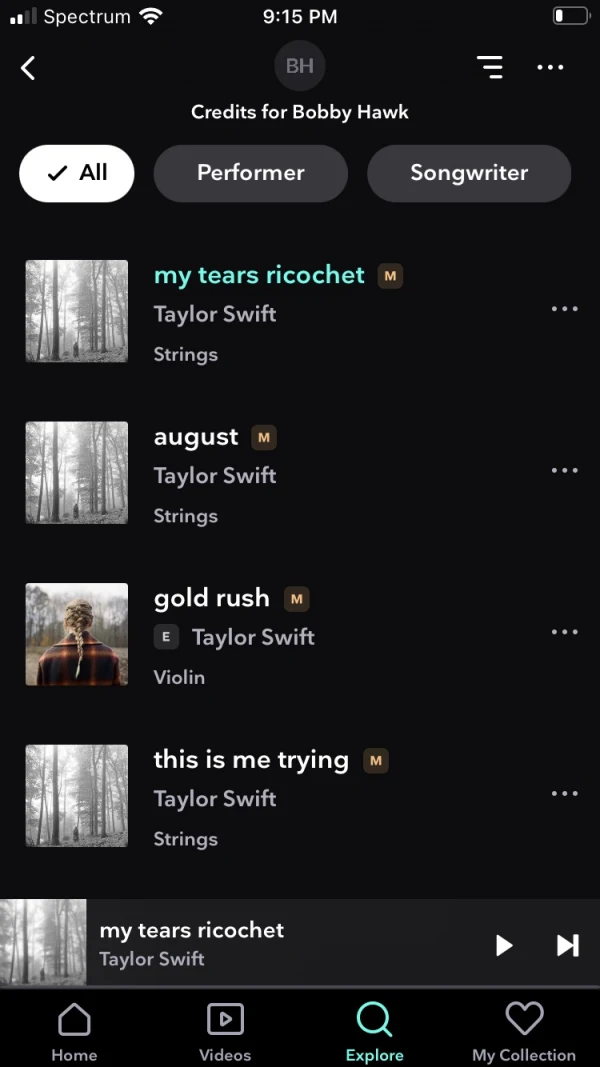The image size is (600, 1067).
Task: Resume playback in the mini player
Action: pyautogui.click(x=504, y=945)
